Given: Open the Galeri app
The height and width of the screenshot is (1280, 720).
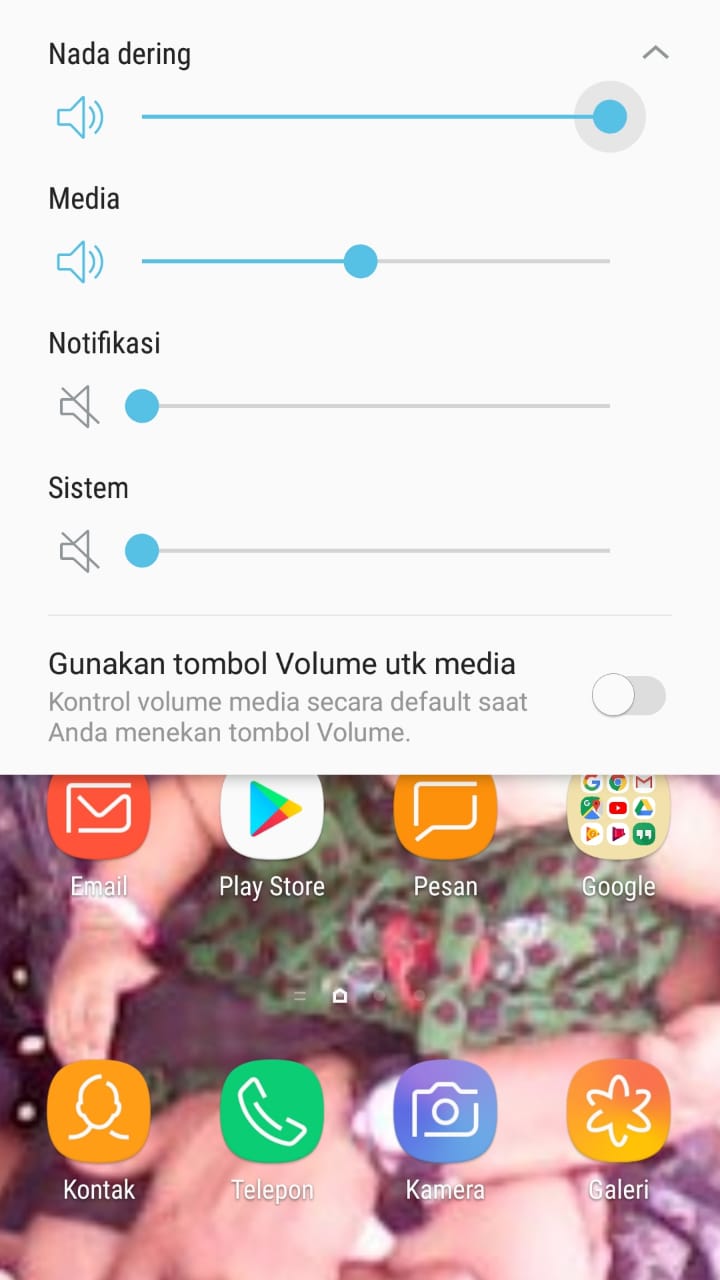Looking at the screenshot, I should [618, 1112].
